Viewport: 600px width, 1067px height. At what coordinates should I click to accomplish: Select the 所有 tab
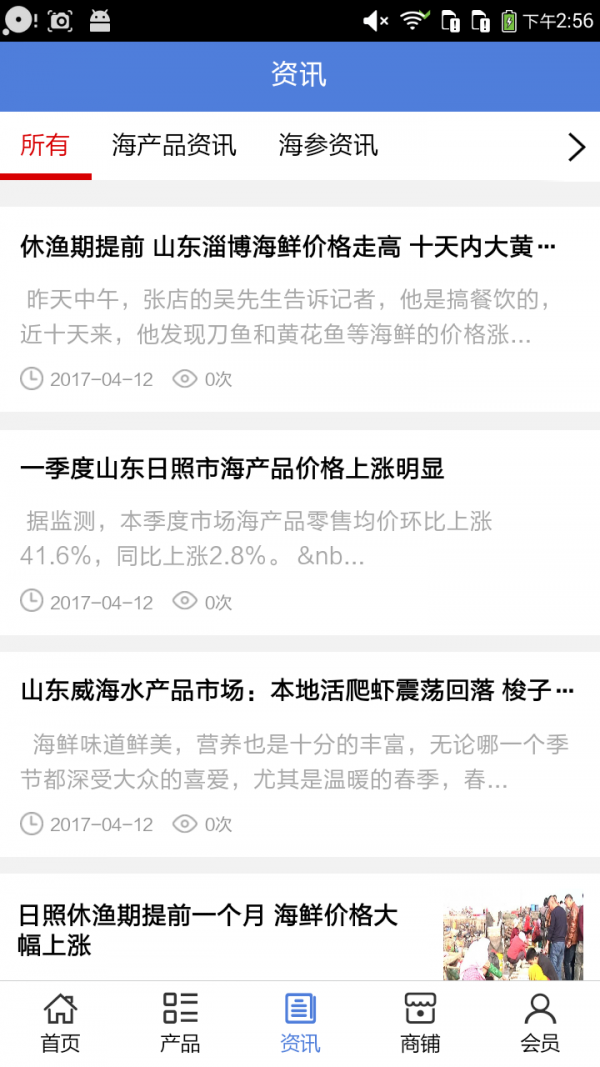point(45,146)
